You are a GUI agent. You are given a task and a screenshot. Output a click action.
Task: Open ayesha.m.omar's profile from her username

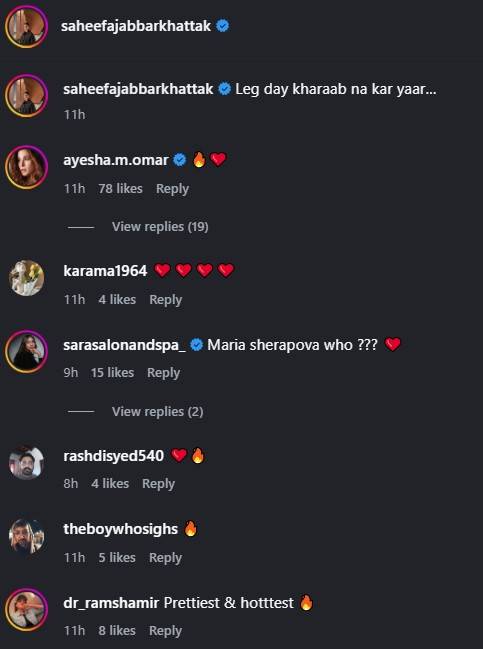click(115, 160)
